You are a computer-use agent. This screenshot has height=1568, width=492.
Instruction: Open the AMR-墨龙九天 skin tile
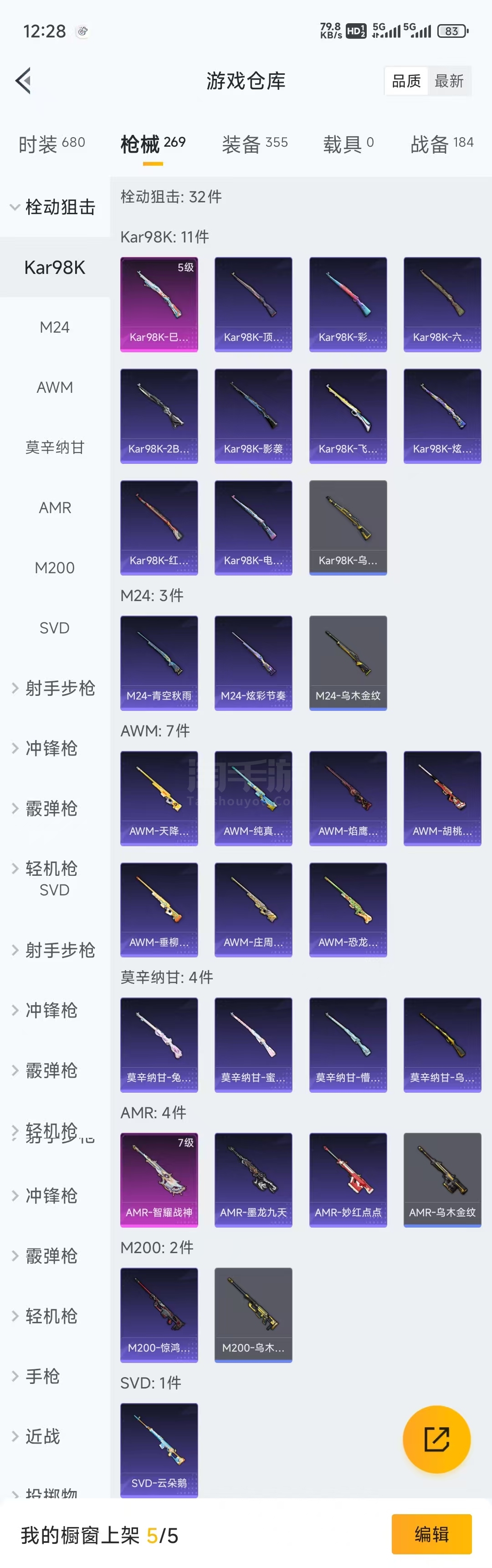point(253,1179)
